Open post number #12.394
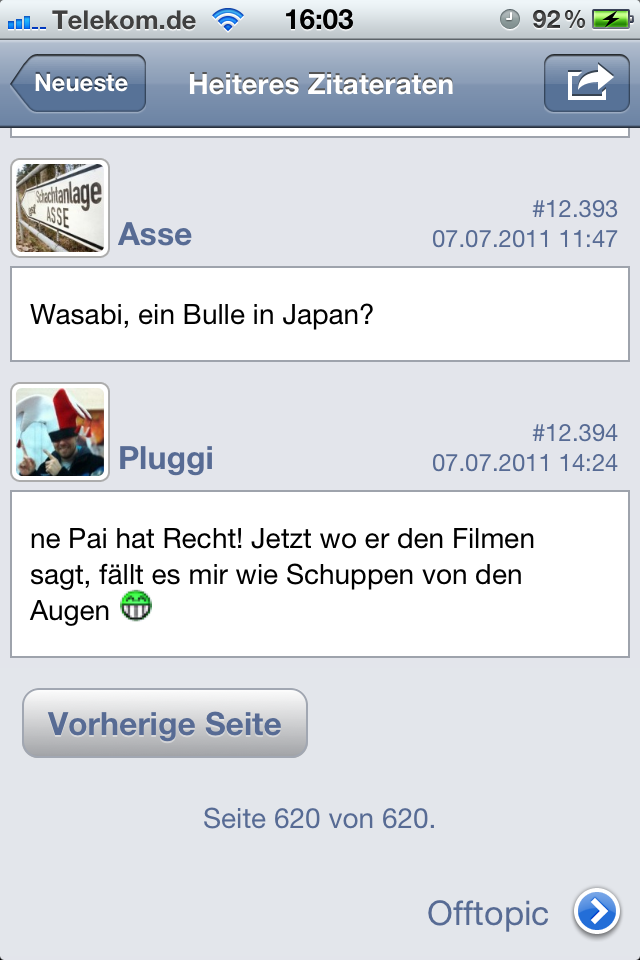 (x=574, y=434)
